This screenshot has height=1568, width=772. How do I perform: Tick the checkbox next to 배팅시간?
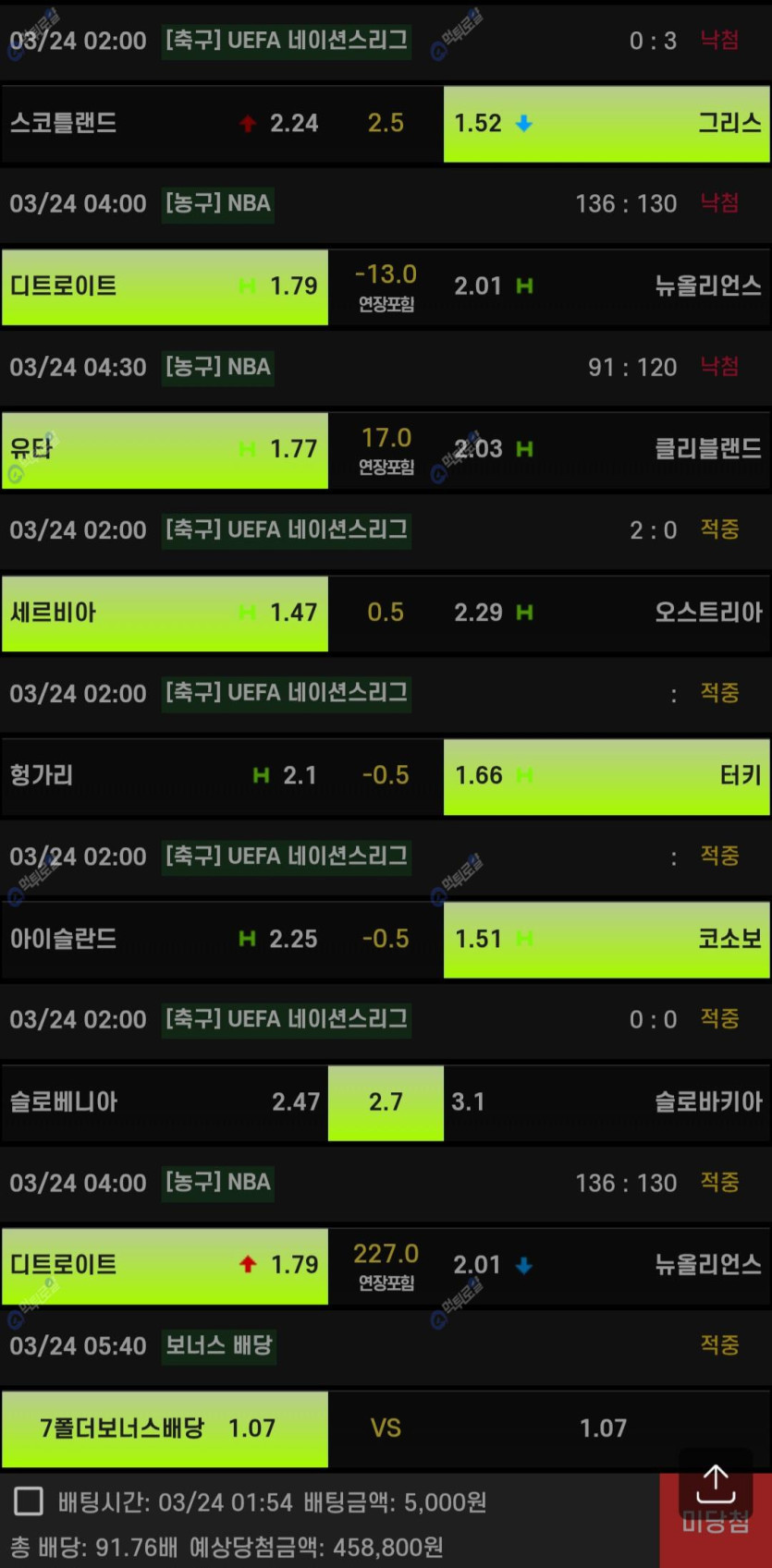coord(29,1501)
